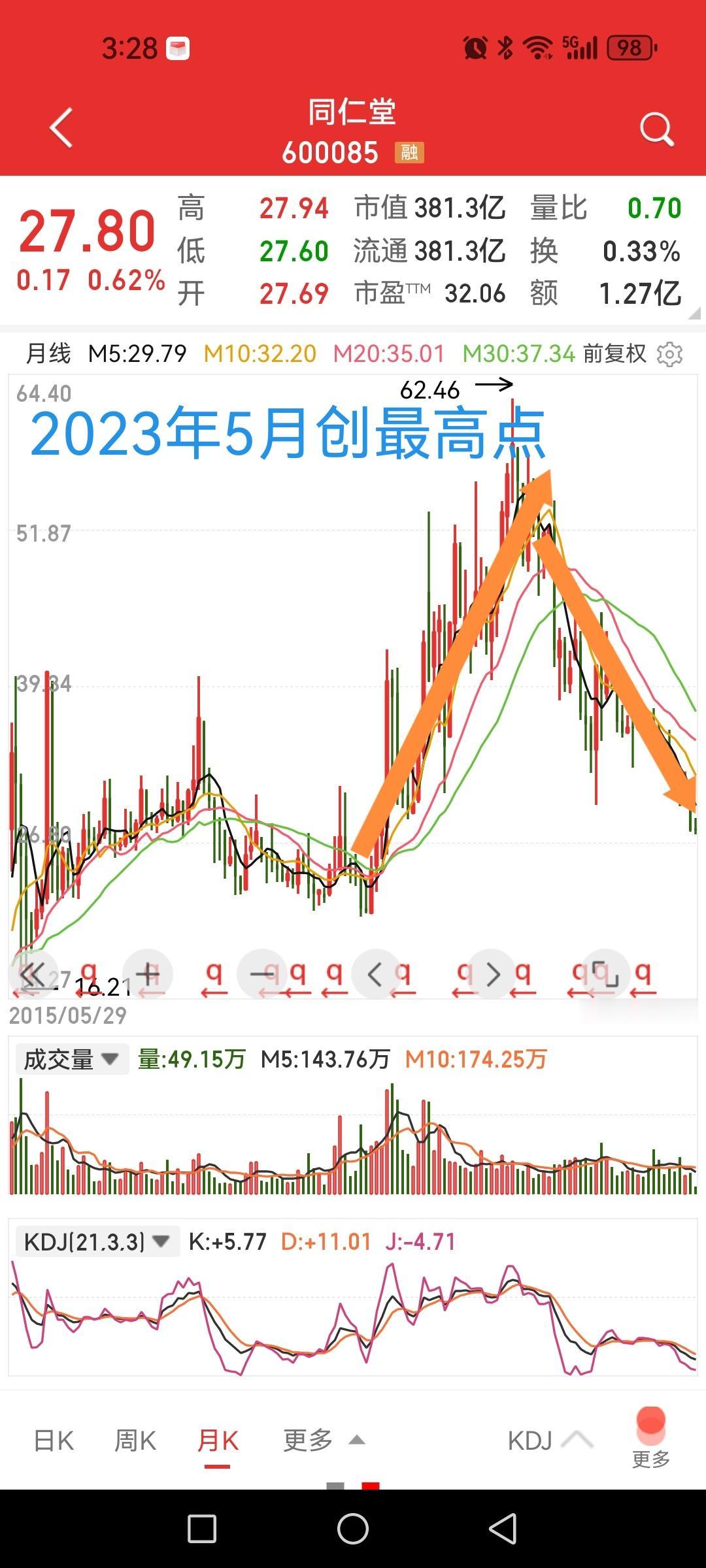The height and width of the screenshot is (1568, 706).
Task: Switch to the 周K weekly chart tab
Action: coord(134,1441)
